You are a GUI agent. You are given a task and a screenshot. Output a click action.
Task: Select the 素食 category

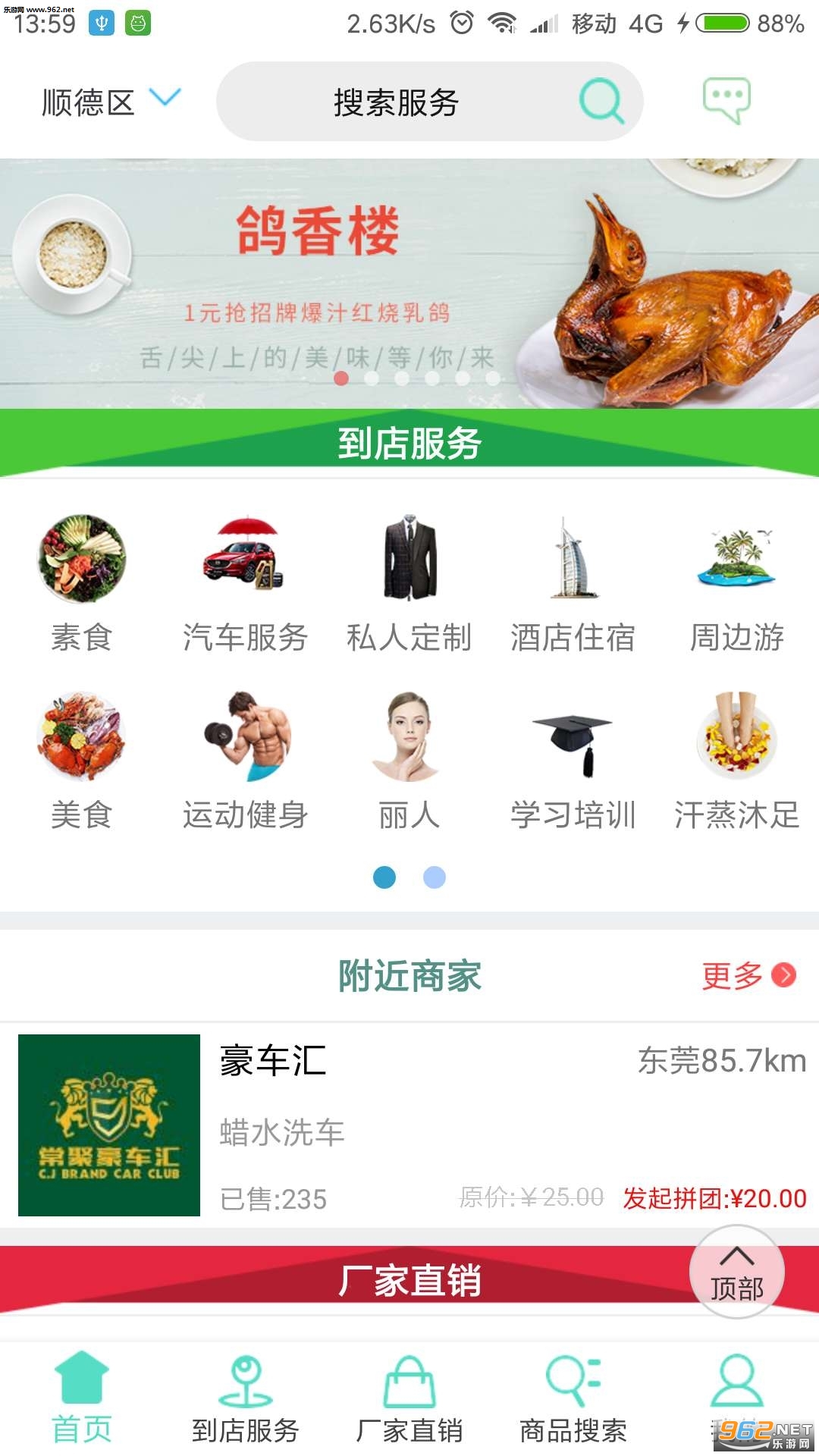click(82, 582)
